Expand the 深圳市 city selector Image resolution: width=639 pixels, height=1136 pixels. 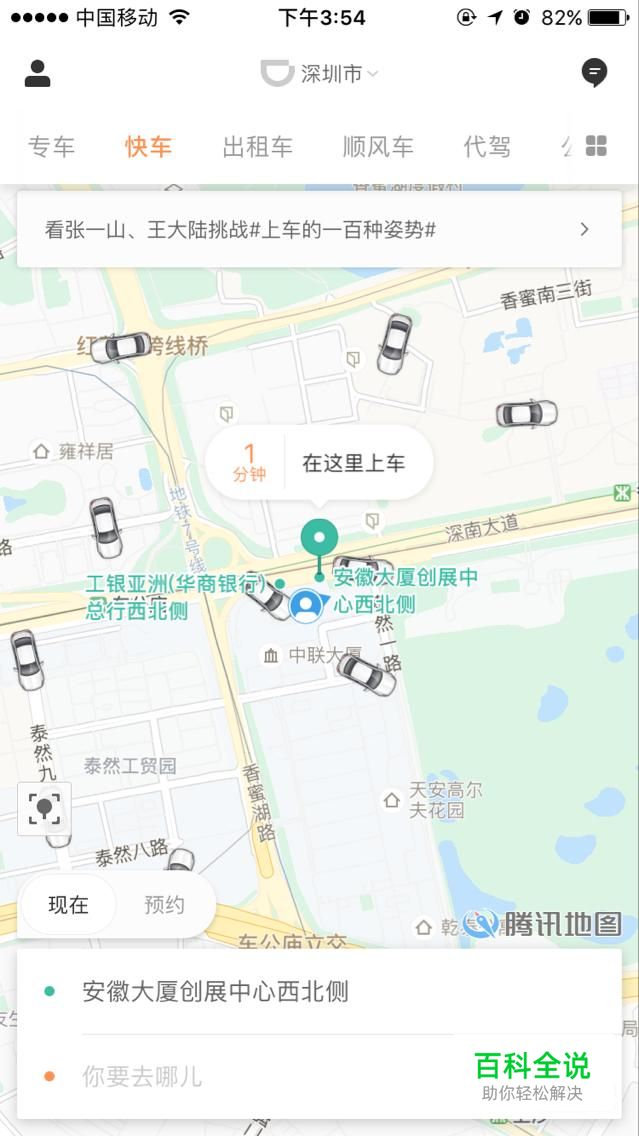[x=320, y=73]
